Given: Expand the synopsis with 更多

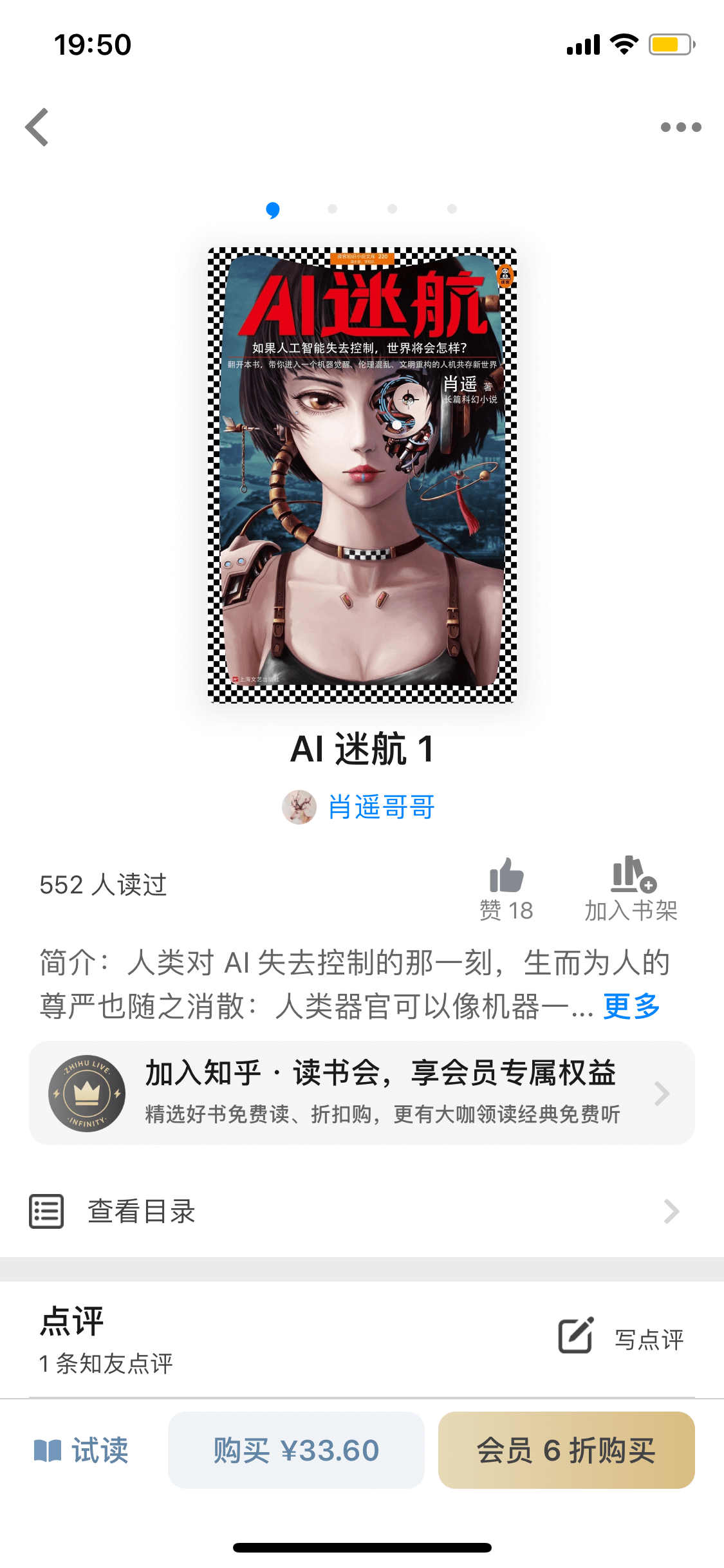Looking at the screenshot, I should [x=631, y=1006].
